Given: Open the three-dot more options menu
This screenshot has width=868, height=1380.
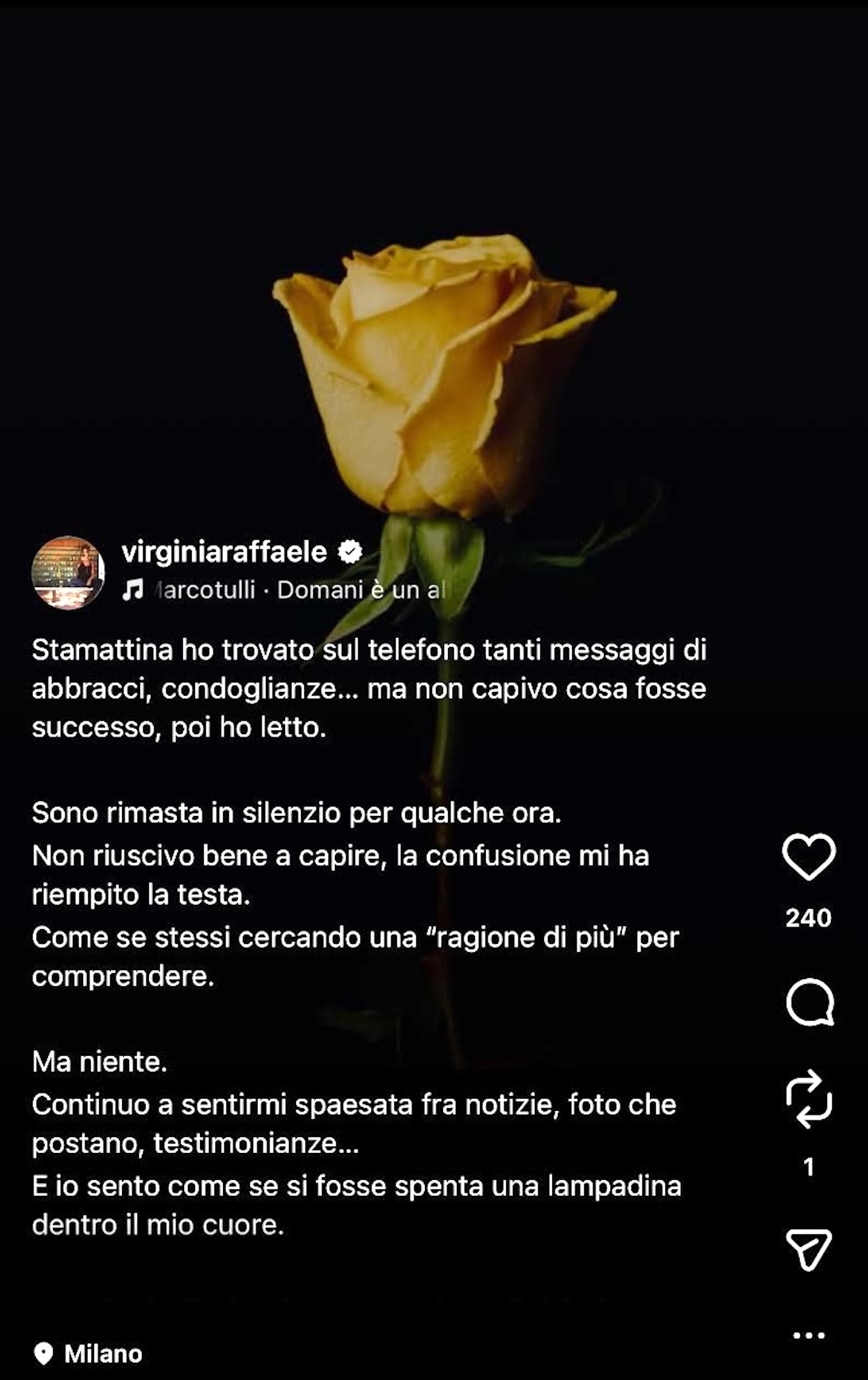Looking at the screenshot, I should pos(809,1335).
